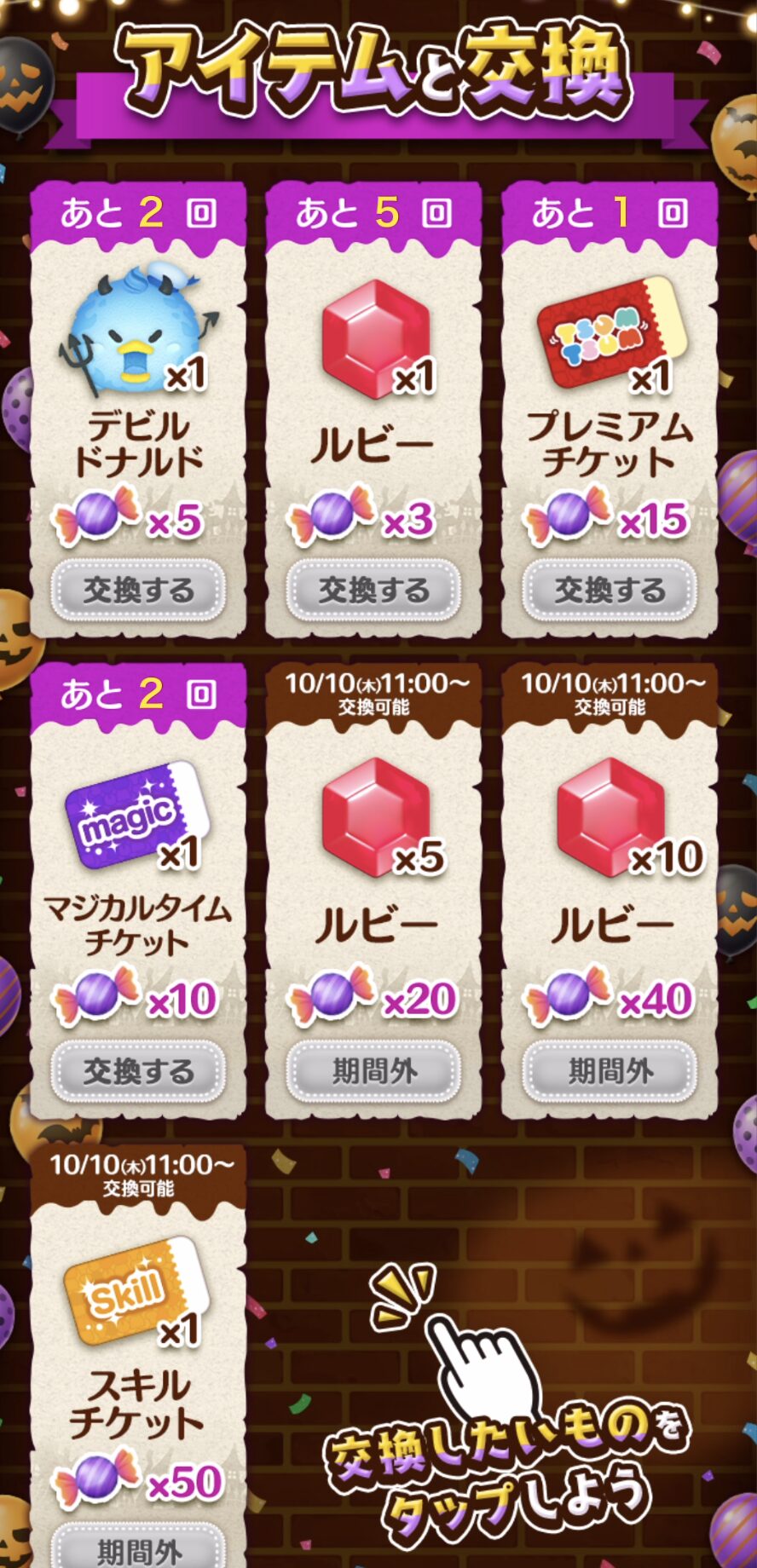
Task: Tap exchange button under one-ruby card
Action: [373, 590]
